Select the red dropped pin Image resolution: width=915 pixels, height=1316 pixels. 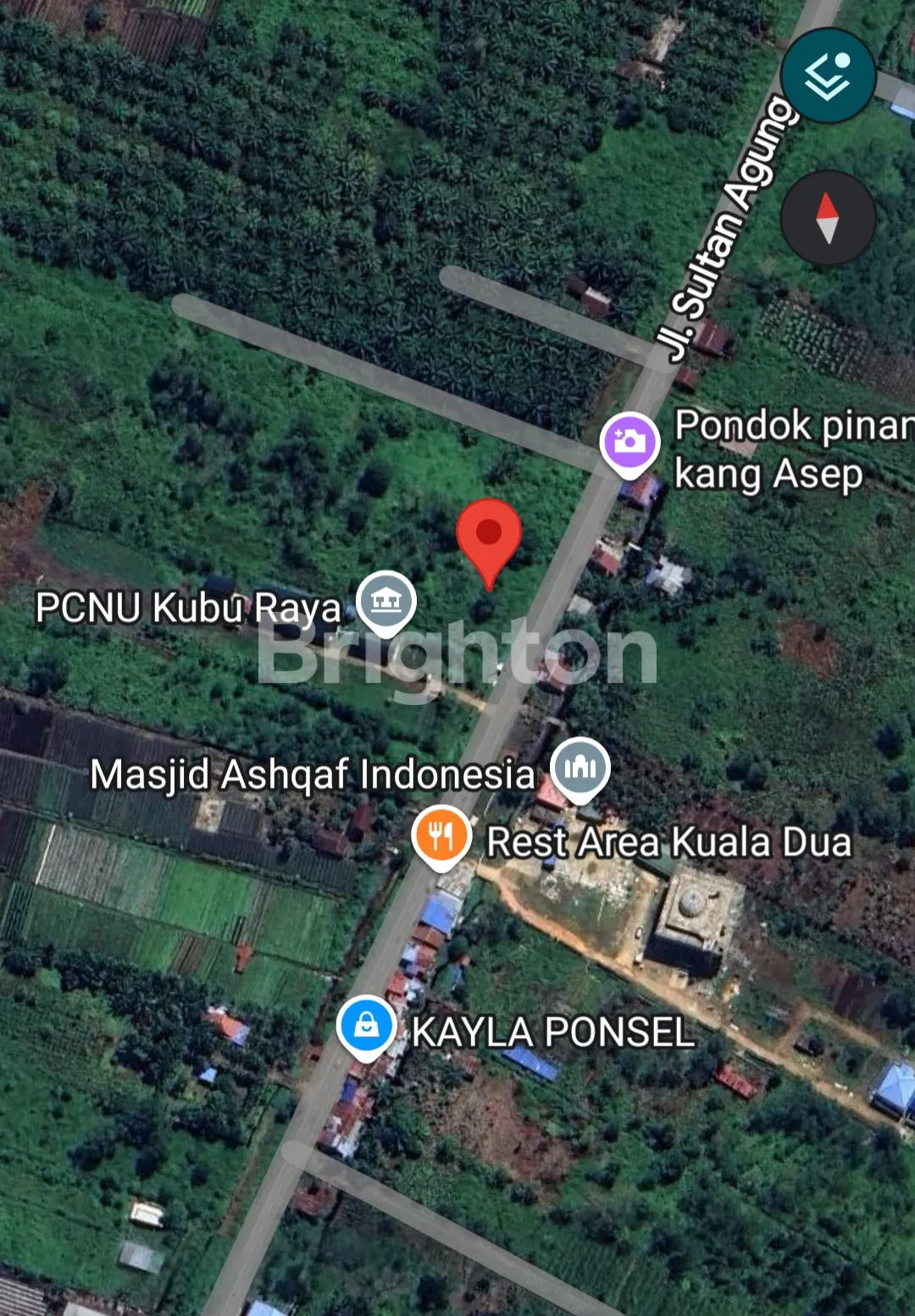(489, 536)
